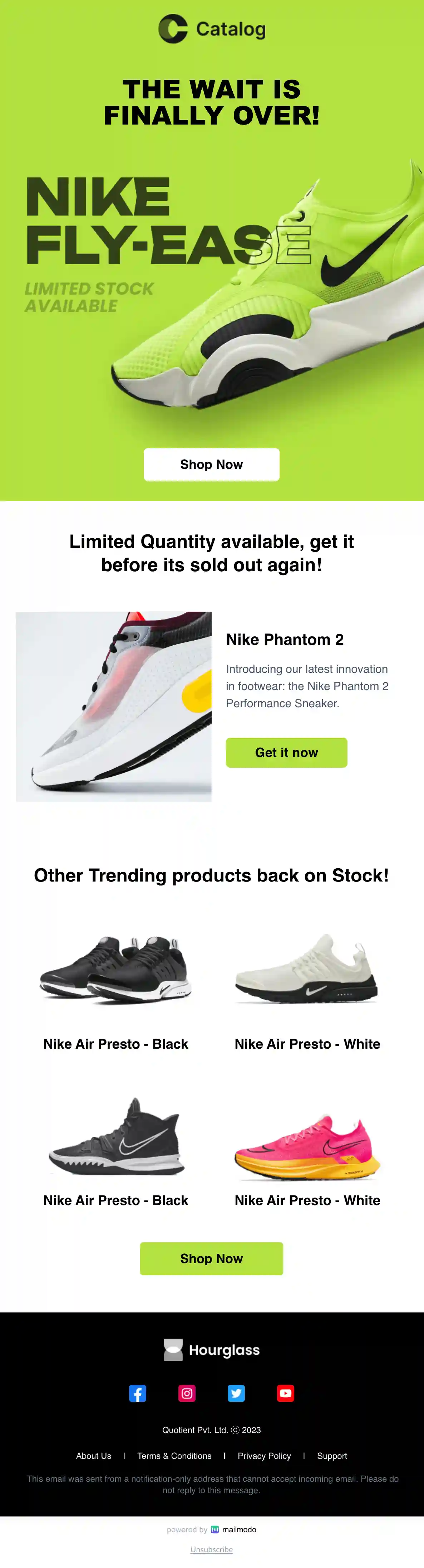The height and width of the screenshot is (1568, 424).
Task: Tap the Get it now button
Action: click(x=286, y=752)
